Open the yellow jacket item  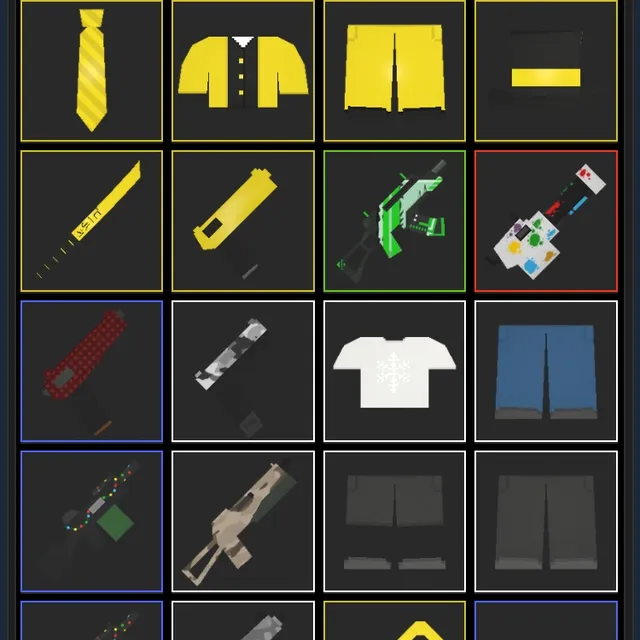243,71
